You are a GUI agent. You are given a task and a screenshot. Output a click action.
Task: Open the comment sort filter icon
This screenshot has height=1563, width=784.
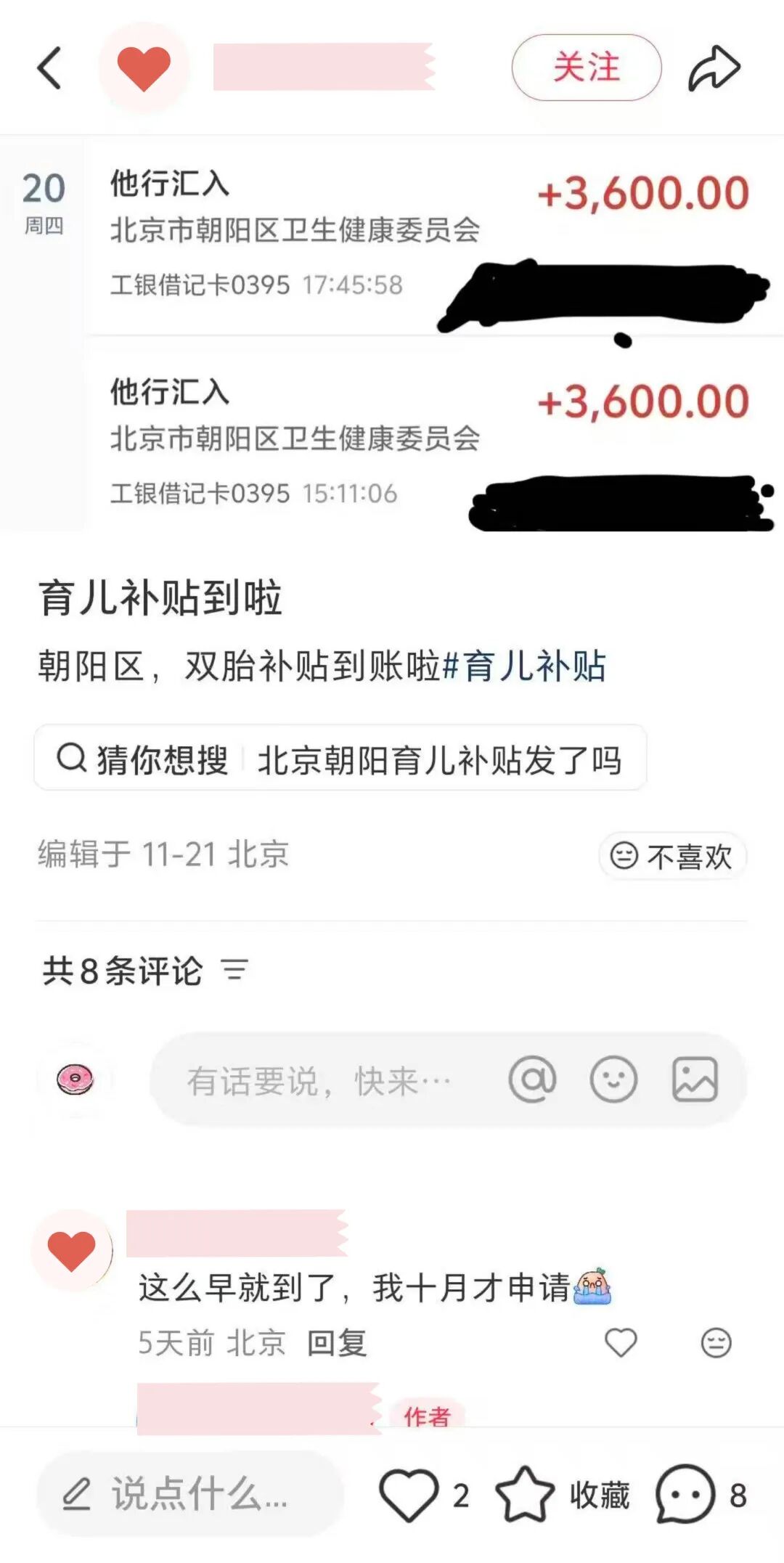tap(234, 970)
